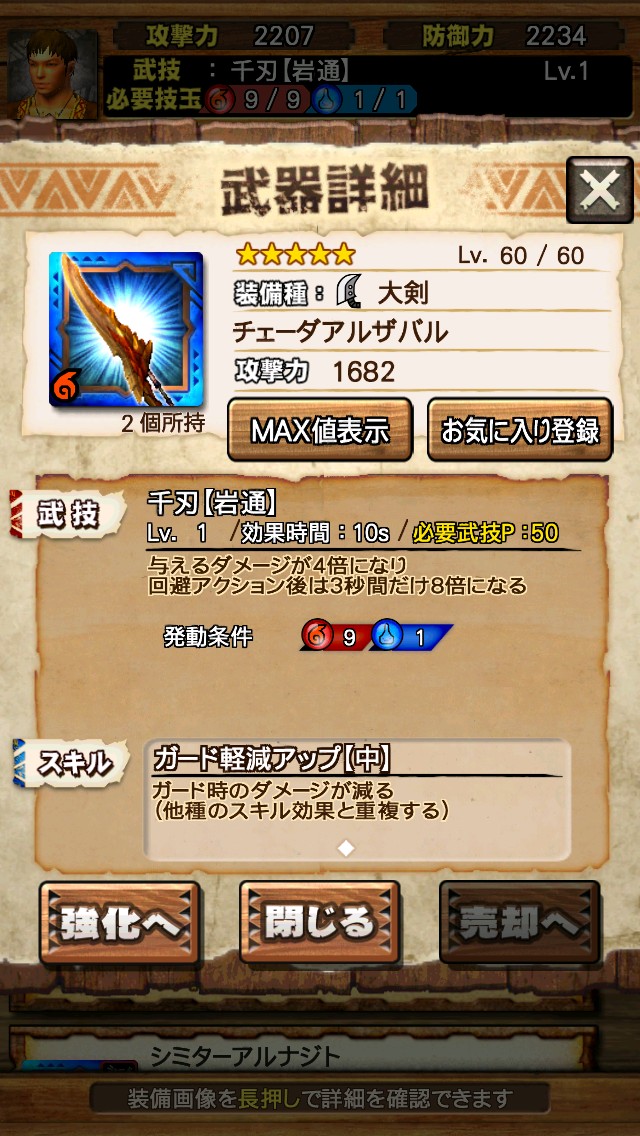Tap お気に入り登録 to favorite weapon
The height and width of the screenshot is (1136, 640).
point(520,430)
